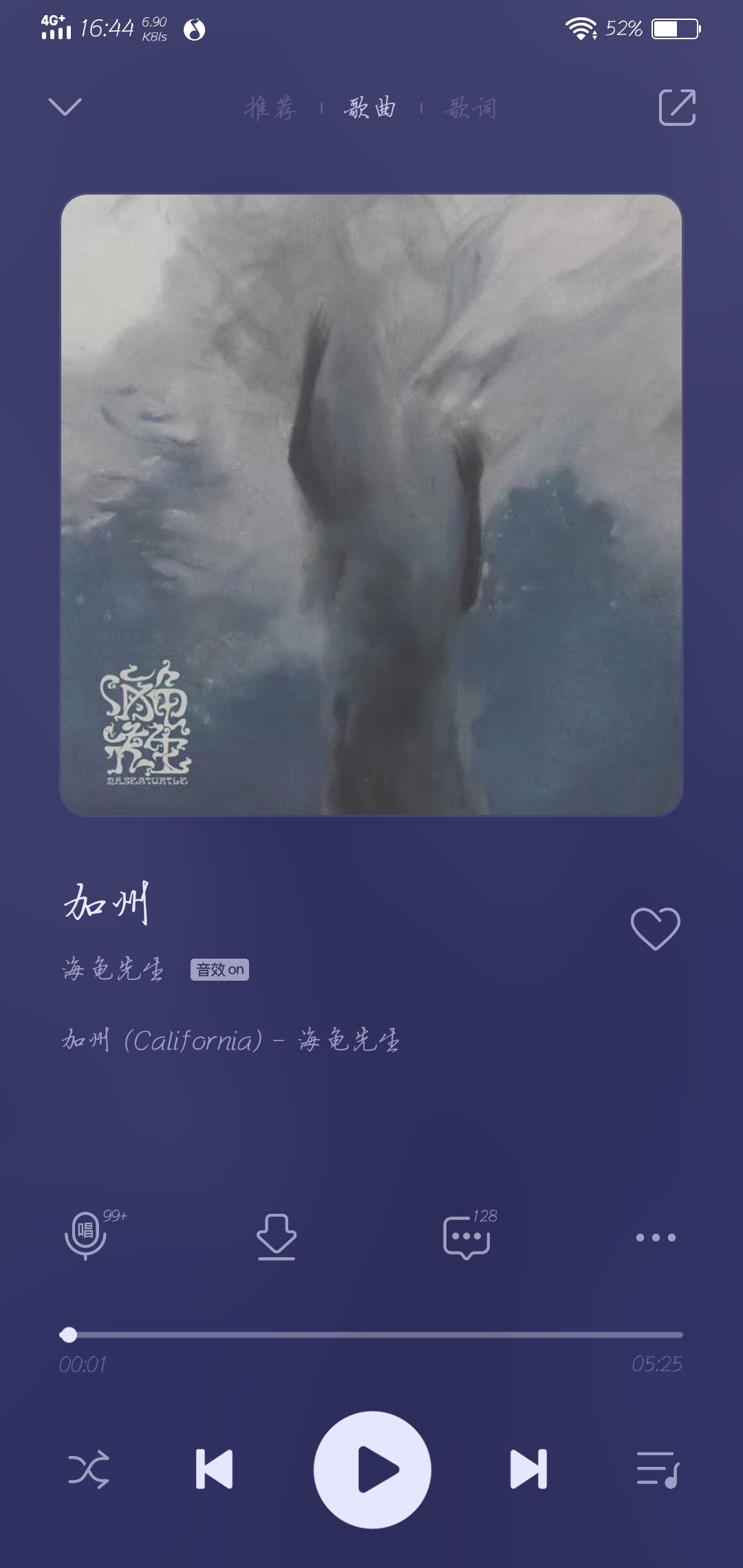Tap the album cover art
This screenshot has height=1568, width=743.
pyautogui.click(x=371, y=505)
